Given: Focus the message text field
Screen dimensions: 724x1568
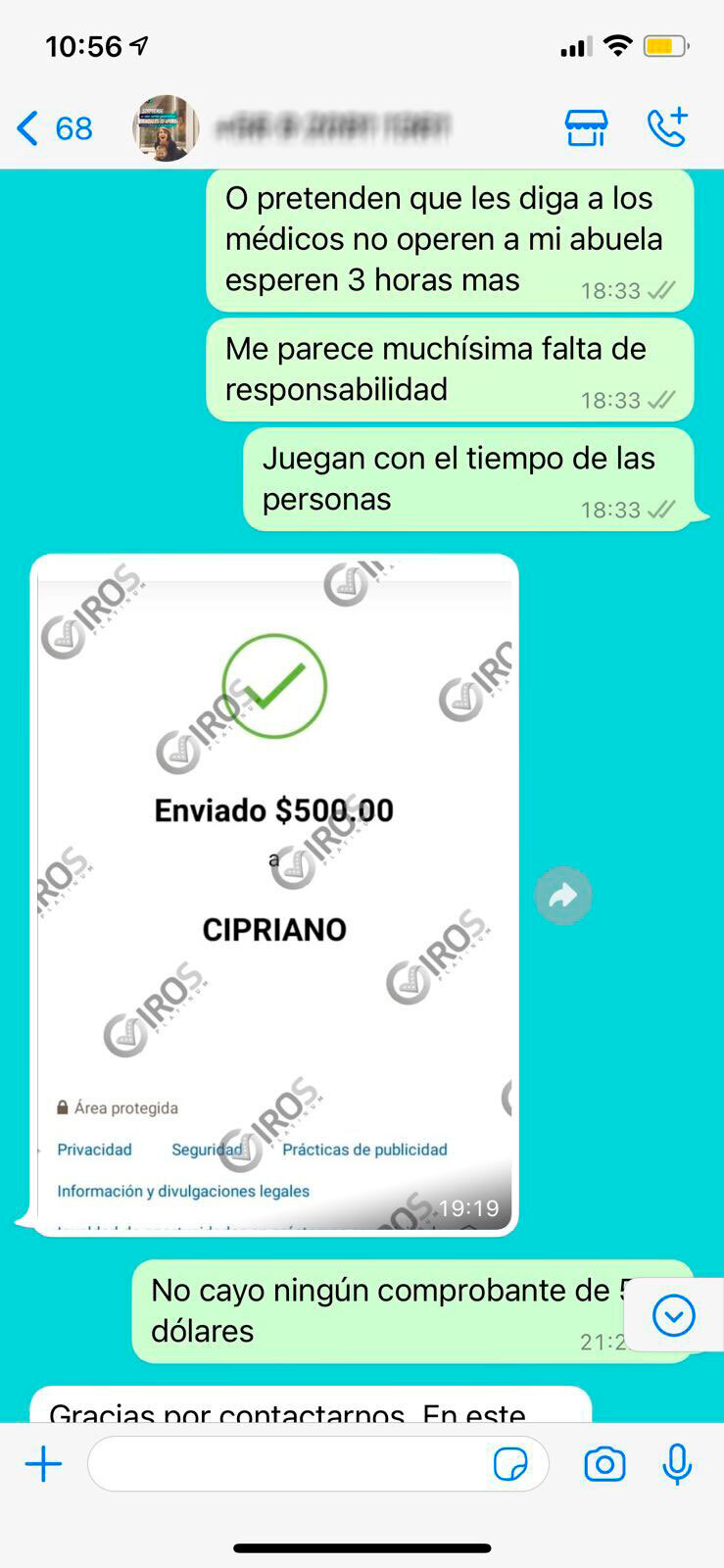Looking at the screenshot, I should coord(289,1465).
